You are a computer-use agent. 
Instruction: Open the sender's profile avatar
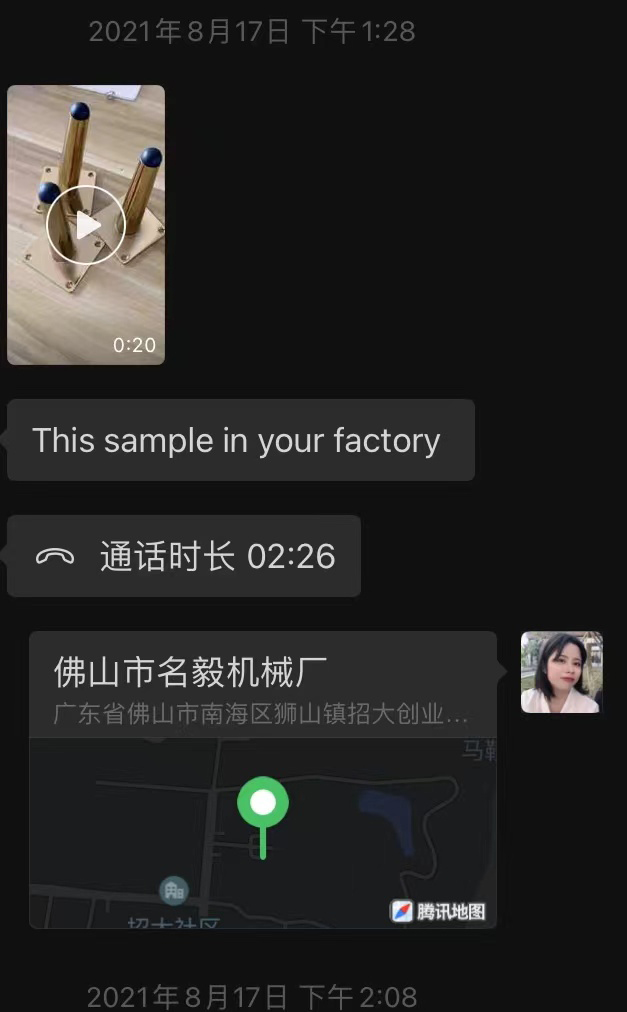coord(562,672)
